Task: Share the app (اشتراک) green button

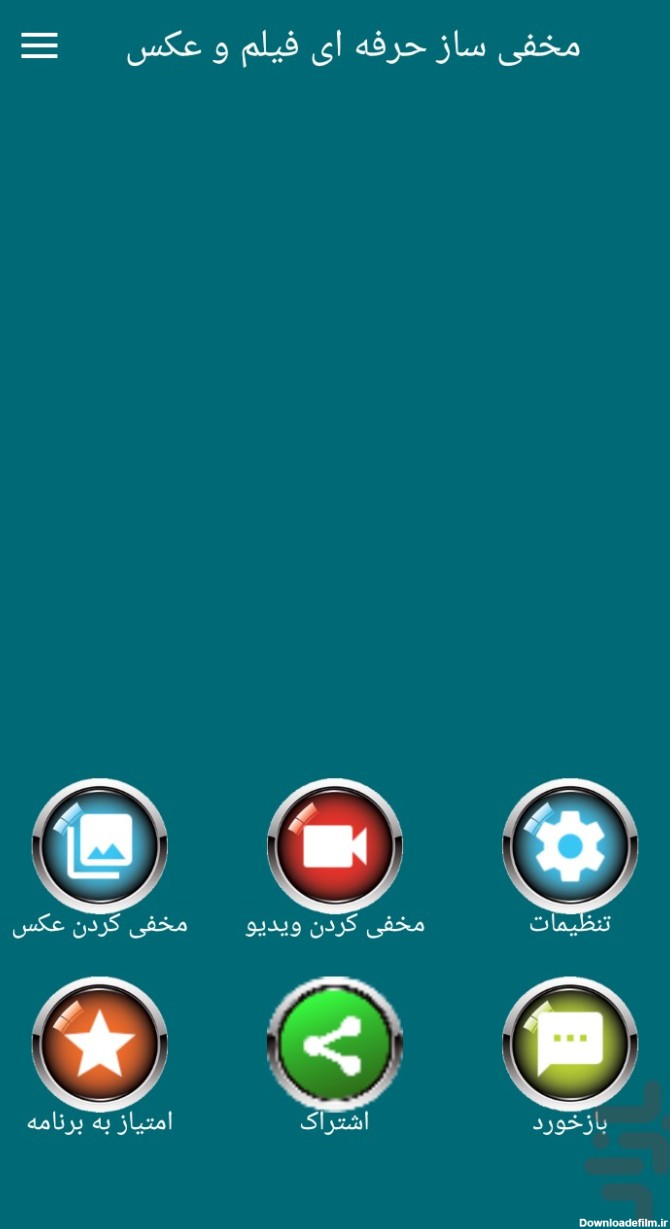Action: 335,1044
